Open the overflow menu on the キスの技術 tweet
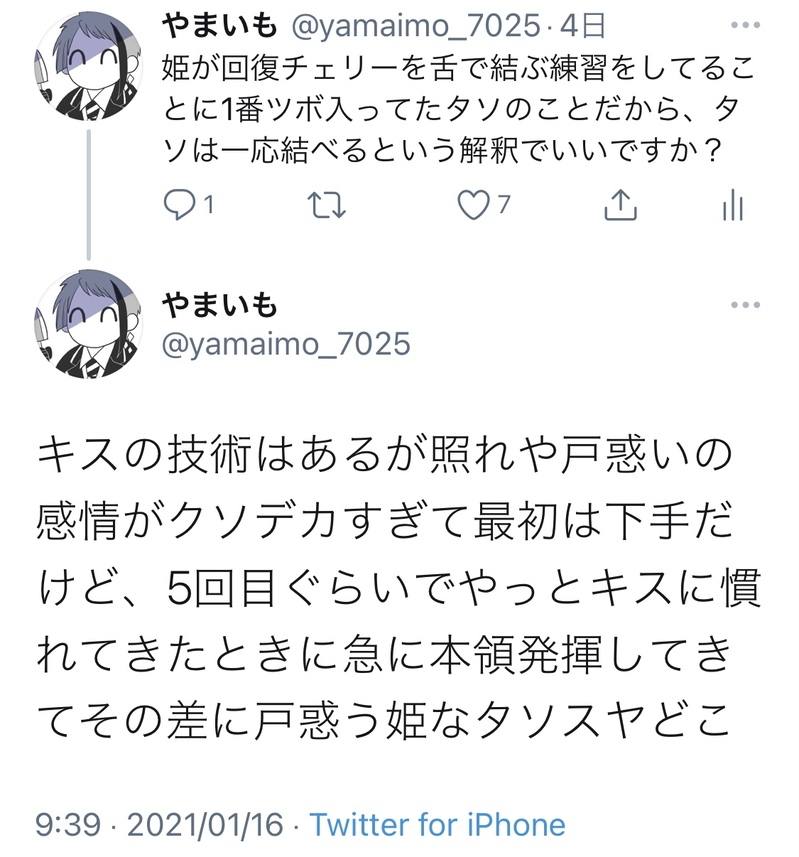 (x=745, y=305)
